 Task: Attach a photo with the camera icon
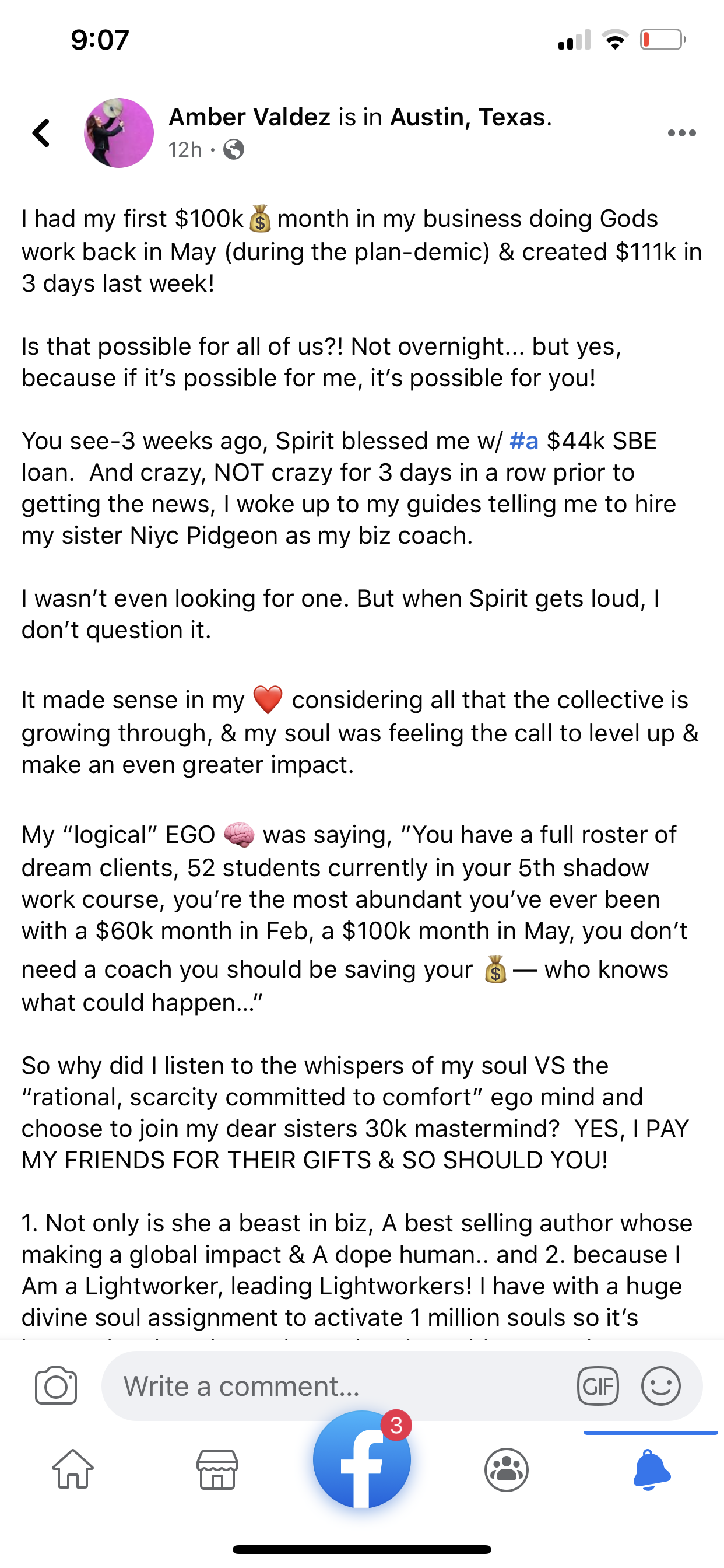click(x=56, y=1386)
